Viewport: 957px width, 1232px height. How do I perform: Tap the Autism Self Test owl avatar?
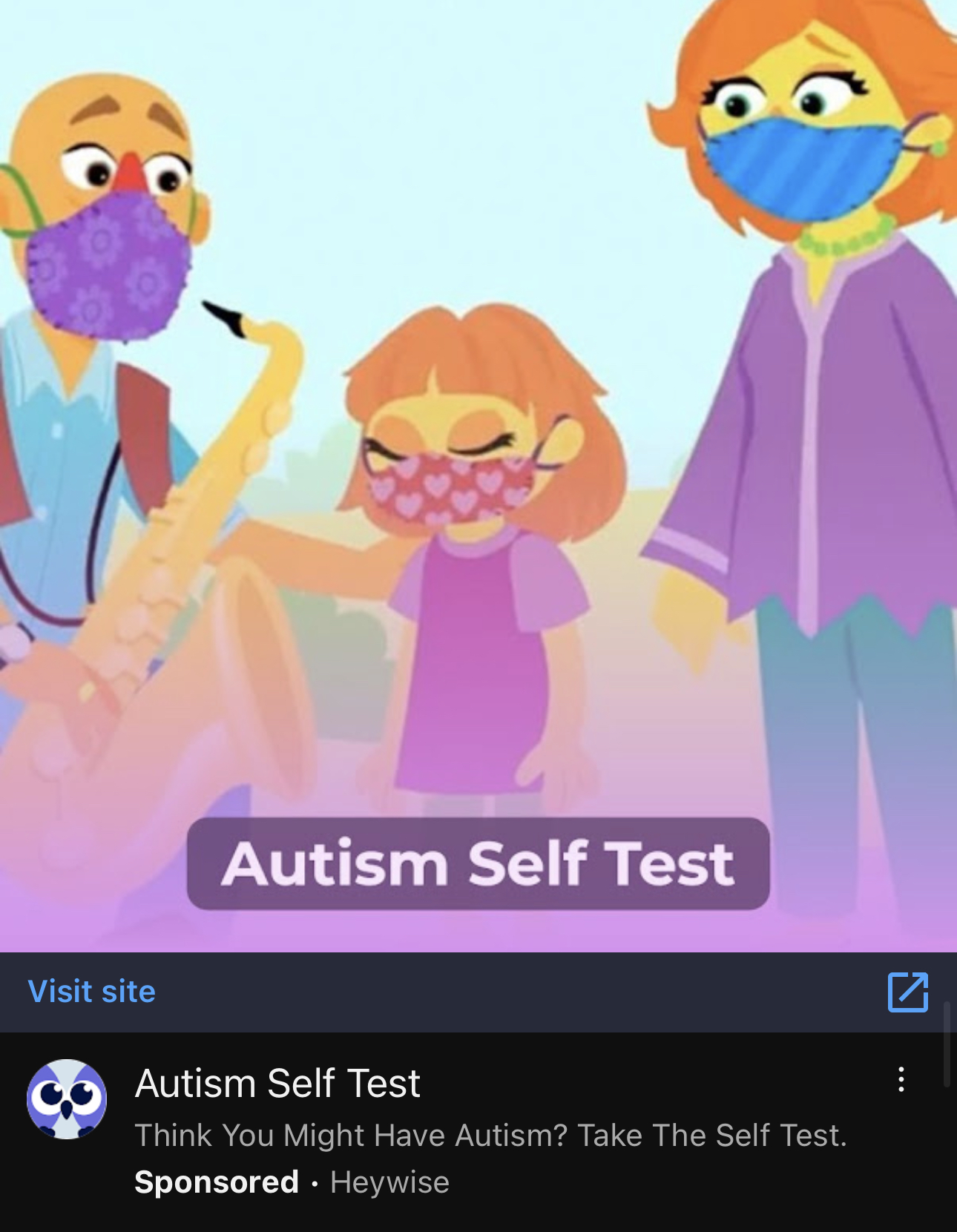[x=67, y=1099]
